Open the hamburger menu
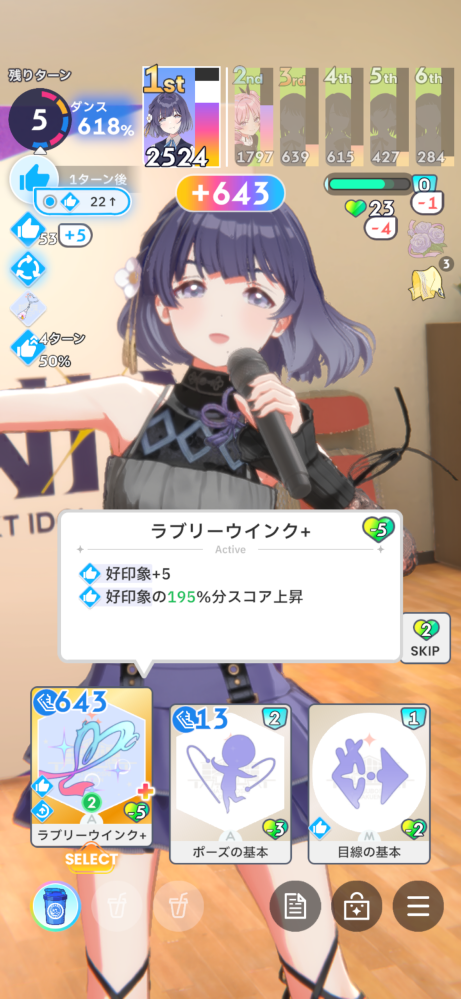 click(x=418, y=906)
